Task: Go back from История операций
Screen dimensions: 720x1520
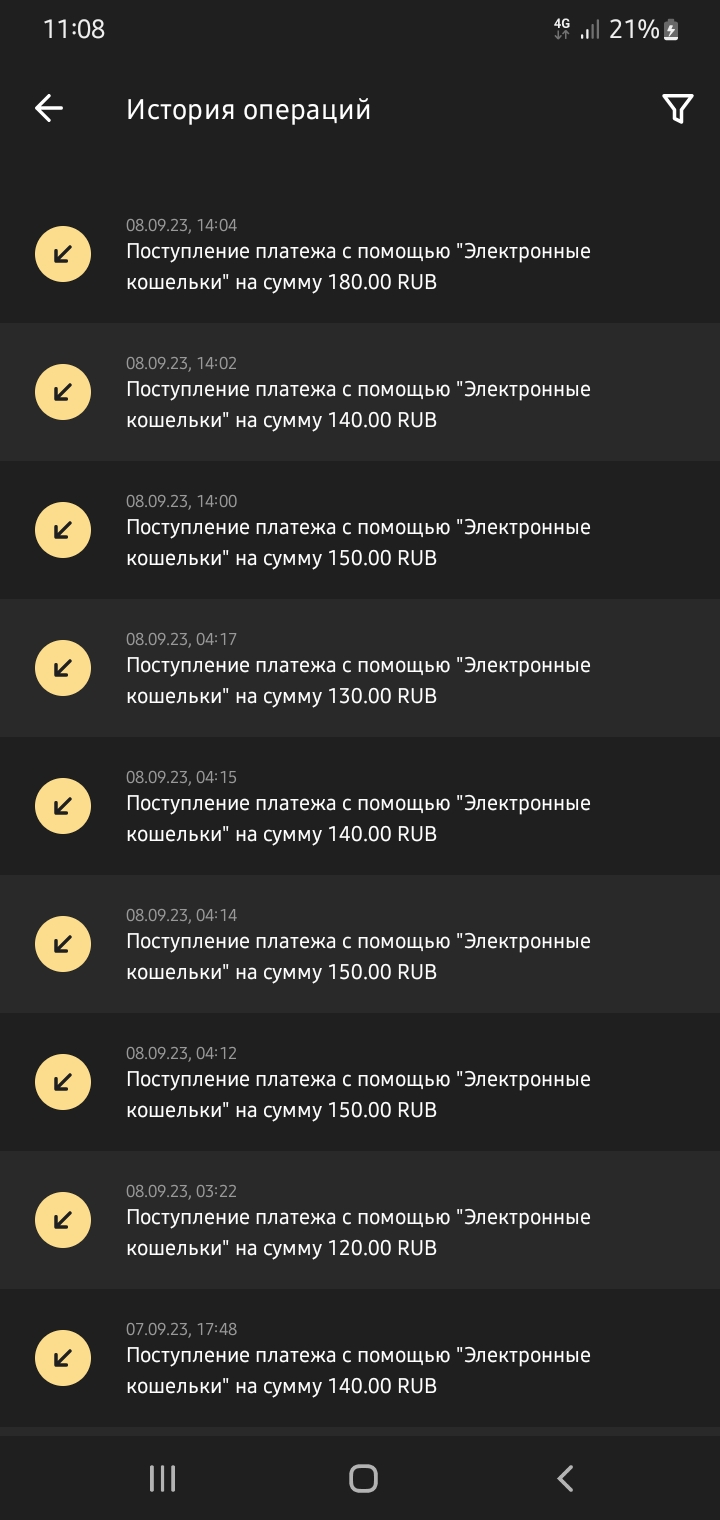Action: [x=49, y=109]
